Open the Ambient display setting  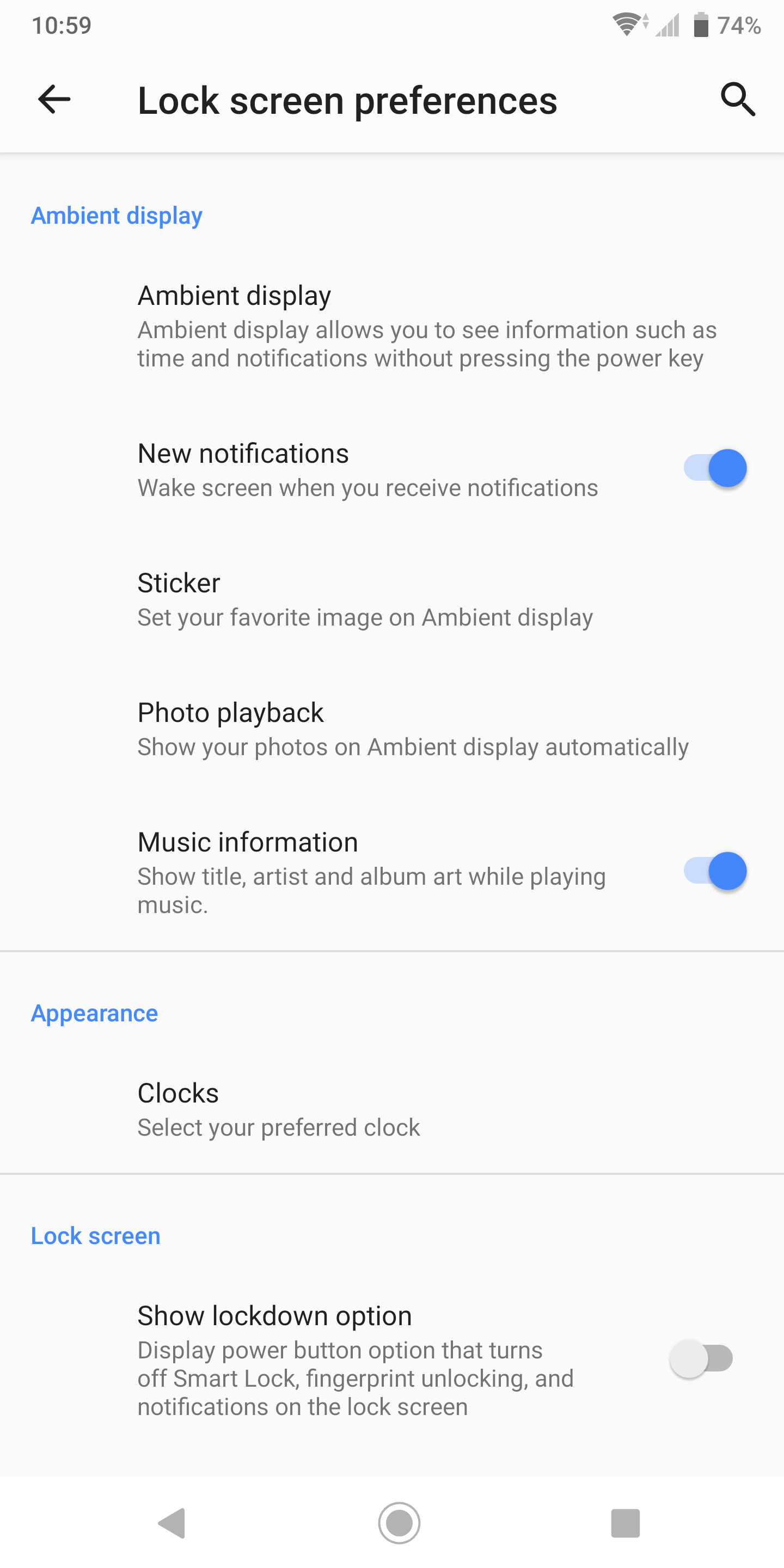pos(392,326)
